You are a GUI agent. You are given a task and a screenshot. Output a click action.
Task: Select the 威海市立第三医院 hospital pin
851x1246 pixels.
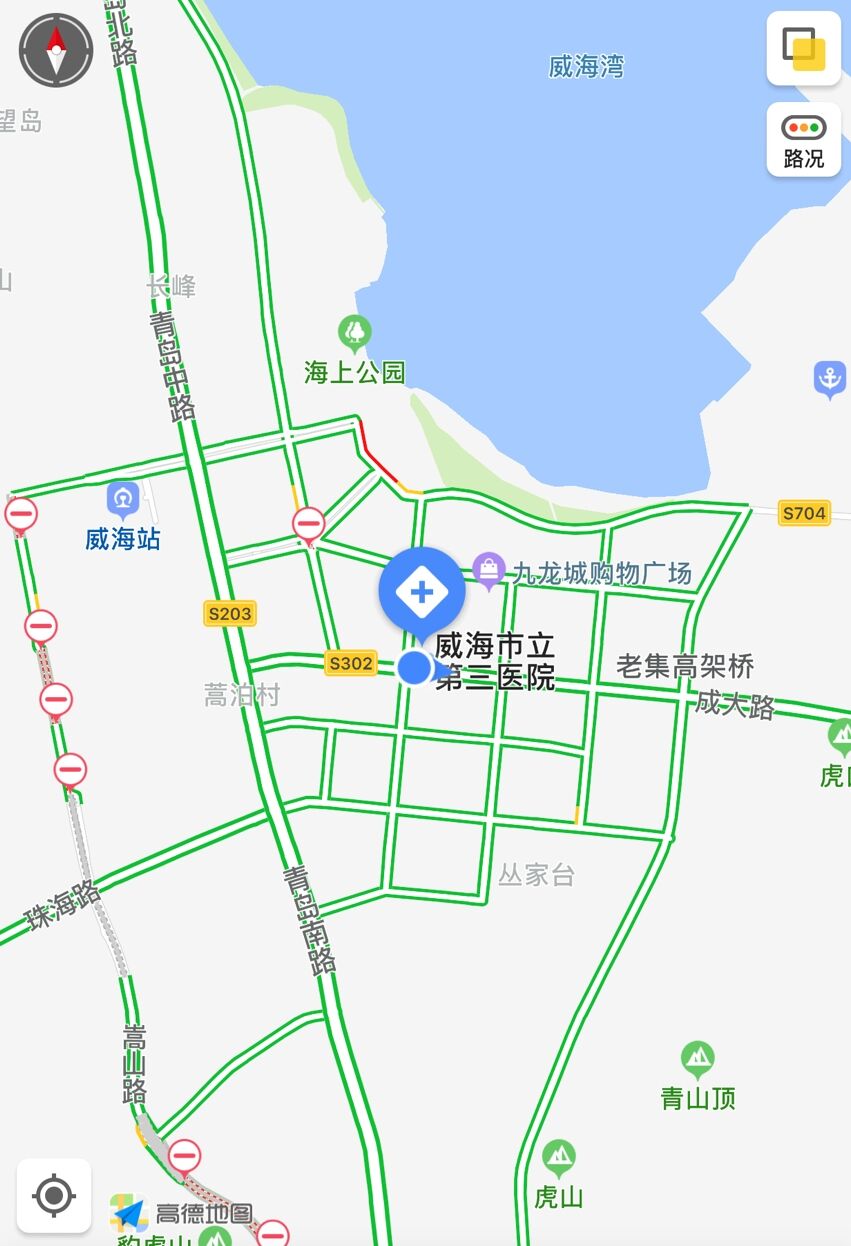pyautogui.click(x=421, y=593)
